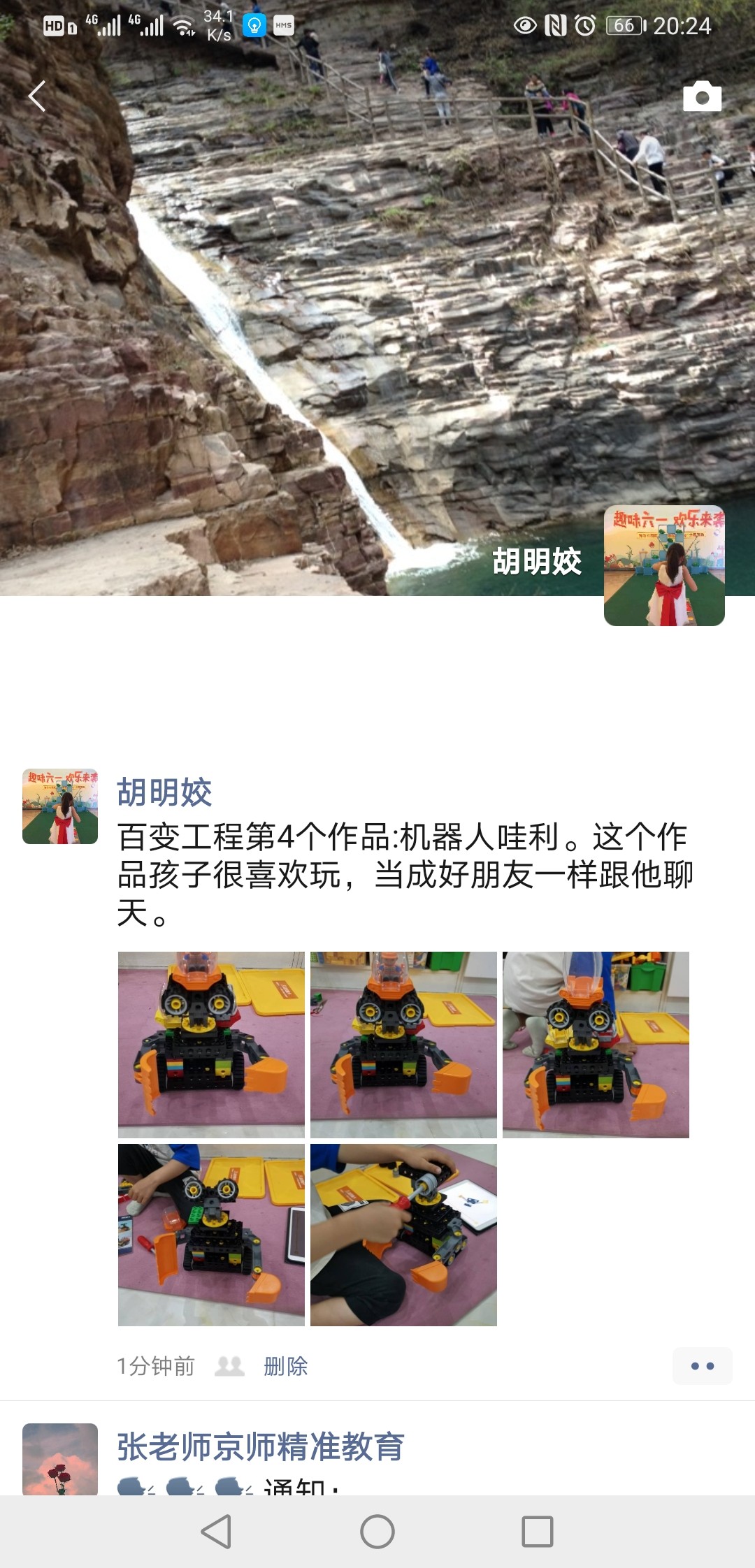View the third robot photo in the post
The height and width of the screenshot is (1568, 755).
tap(596, 1044)
